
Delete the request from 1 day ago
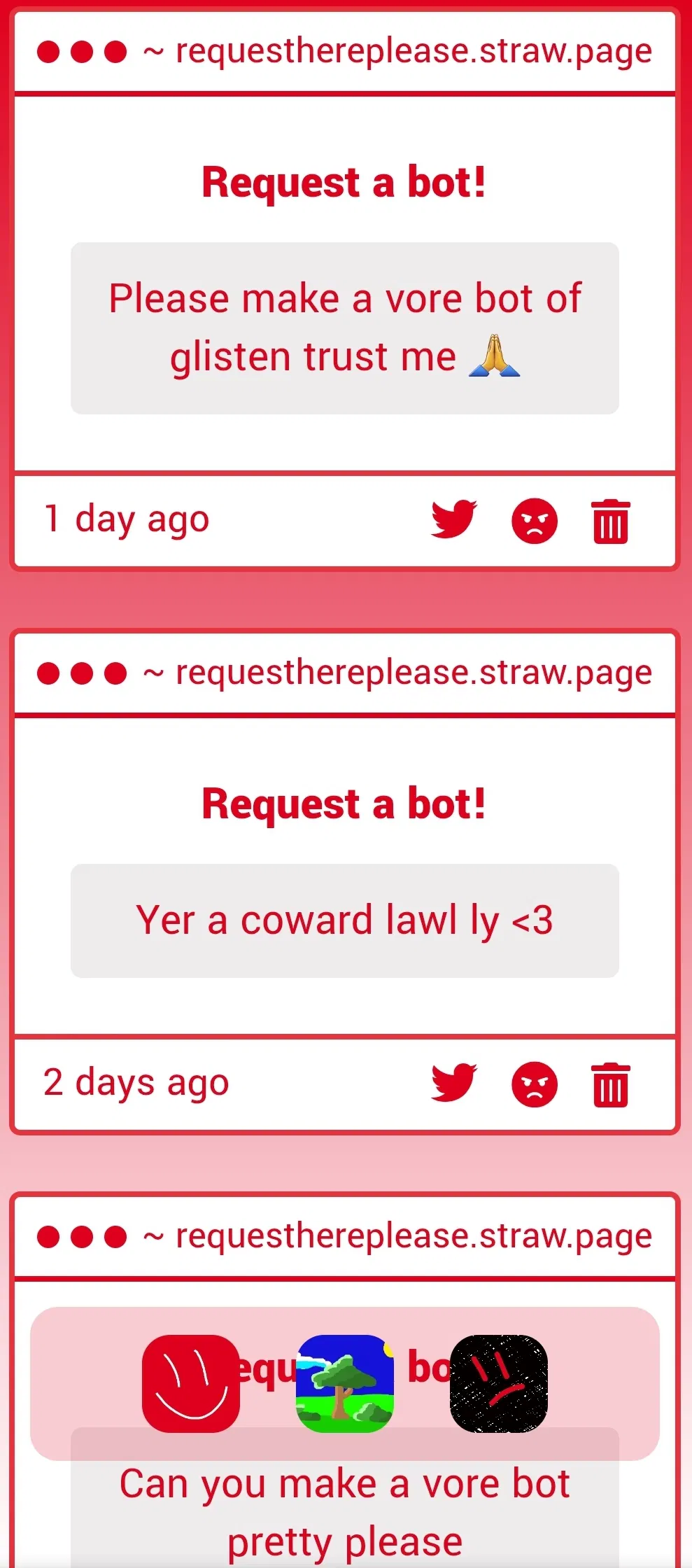[x=611, y=521]
